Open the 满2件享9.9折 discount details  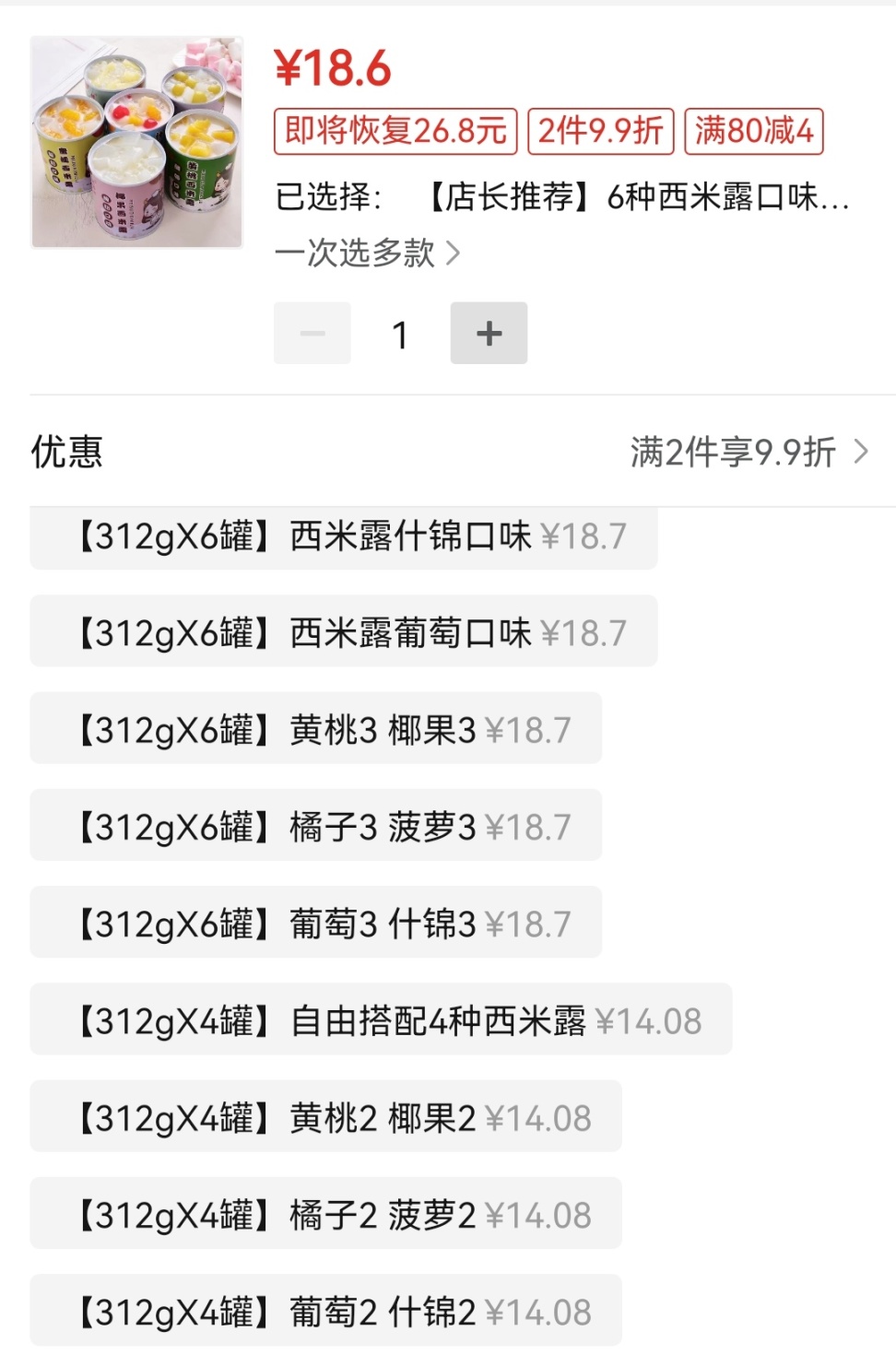point(749,452)
